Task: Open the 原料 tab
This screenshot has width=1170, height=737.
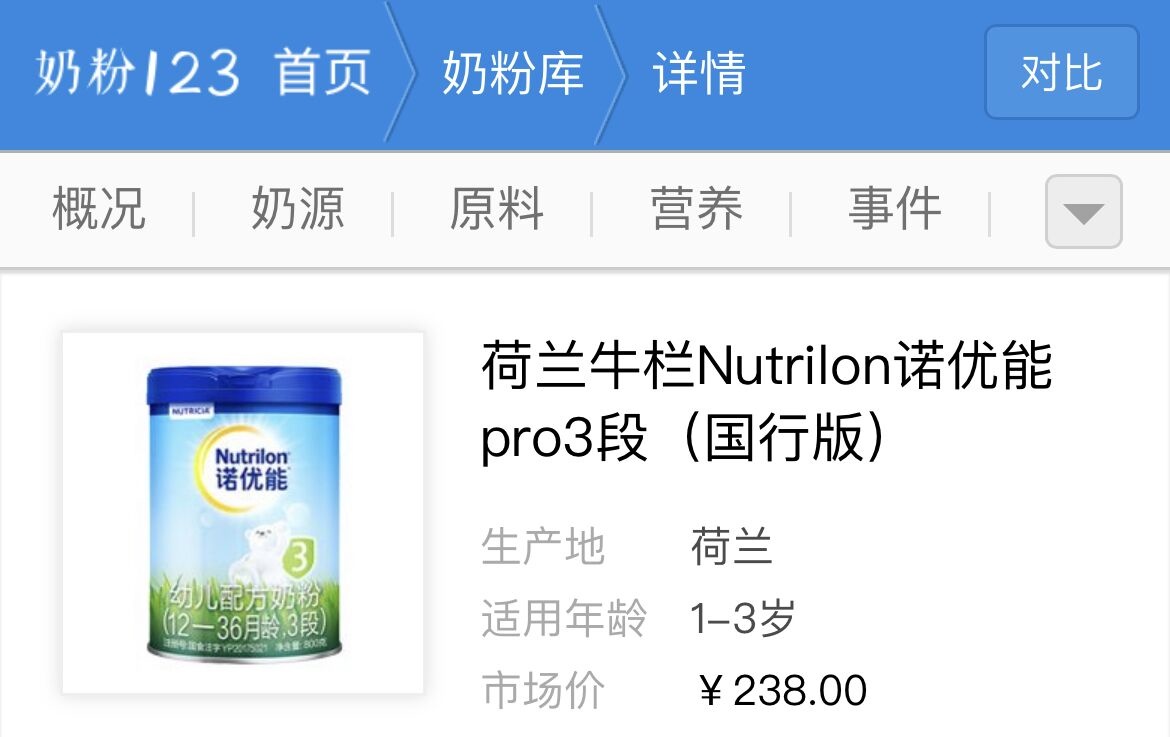Action: click(x=496, y=210)
